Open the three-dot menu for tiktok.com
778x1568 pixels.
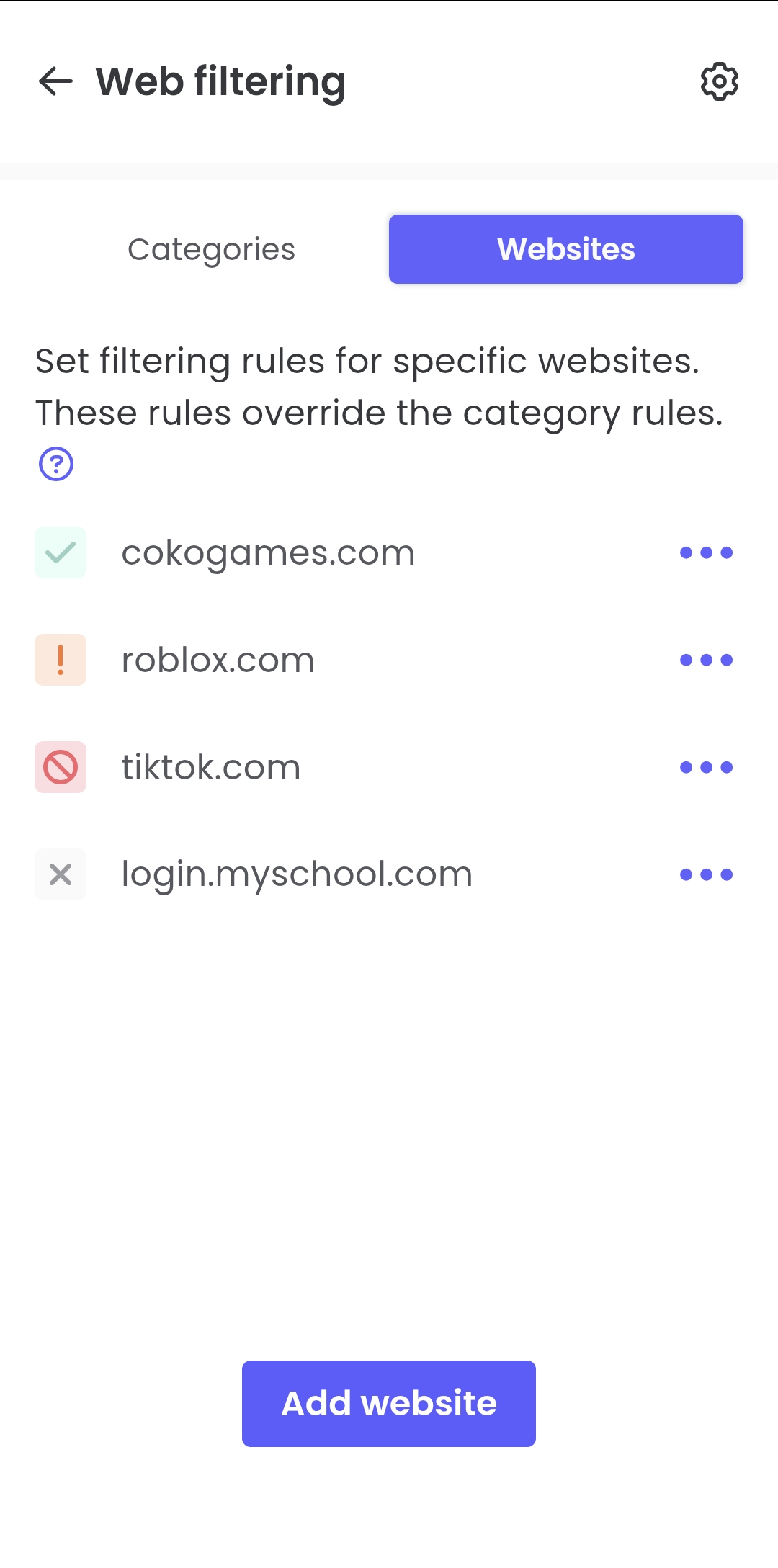(707, 766)
